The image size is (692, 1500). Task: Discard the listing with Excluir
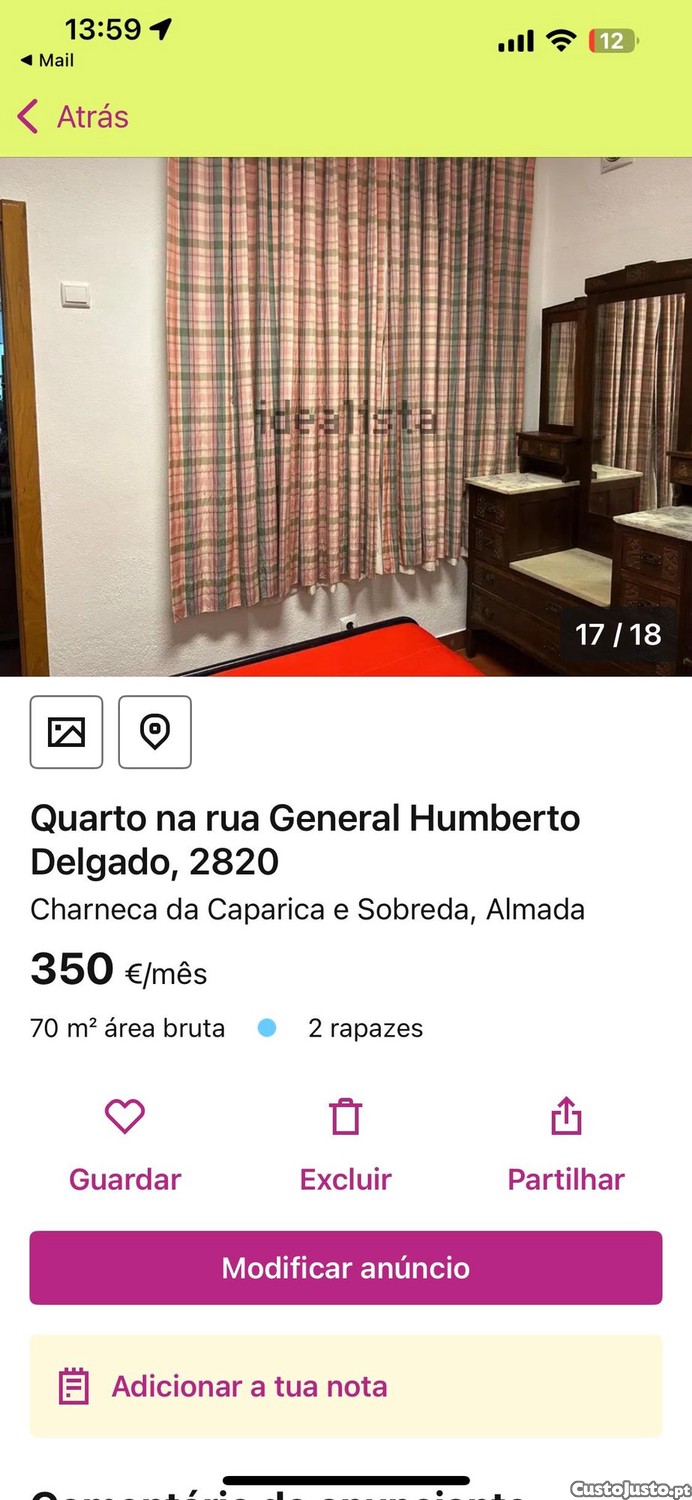[345, 1145]
